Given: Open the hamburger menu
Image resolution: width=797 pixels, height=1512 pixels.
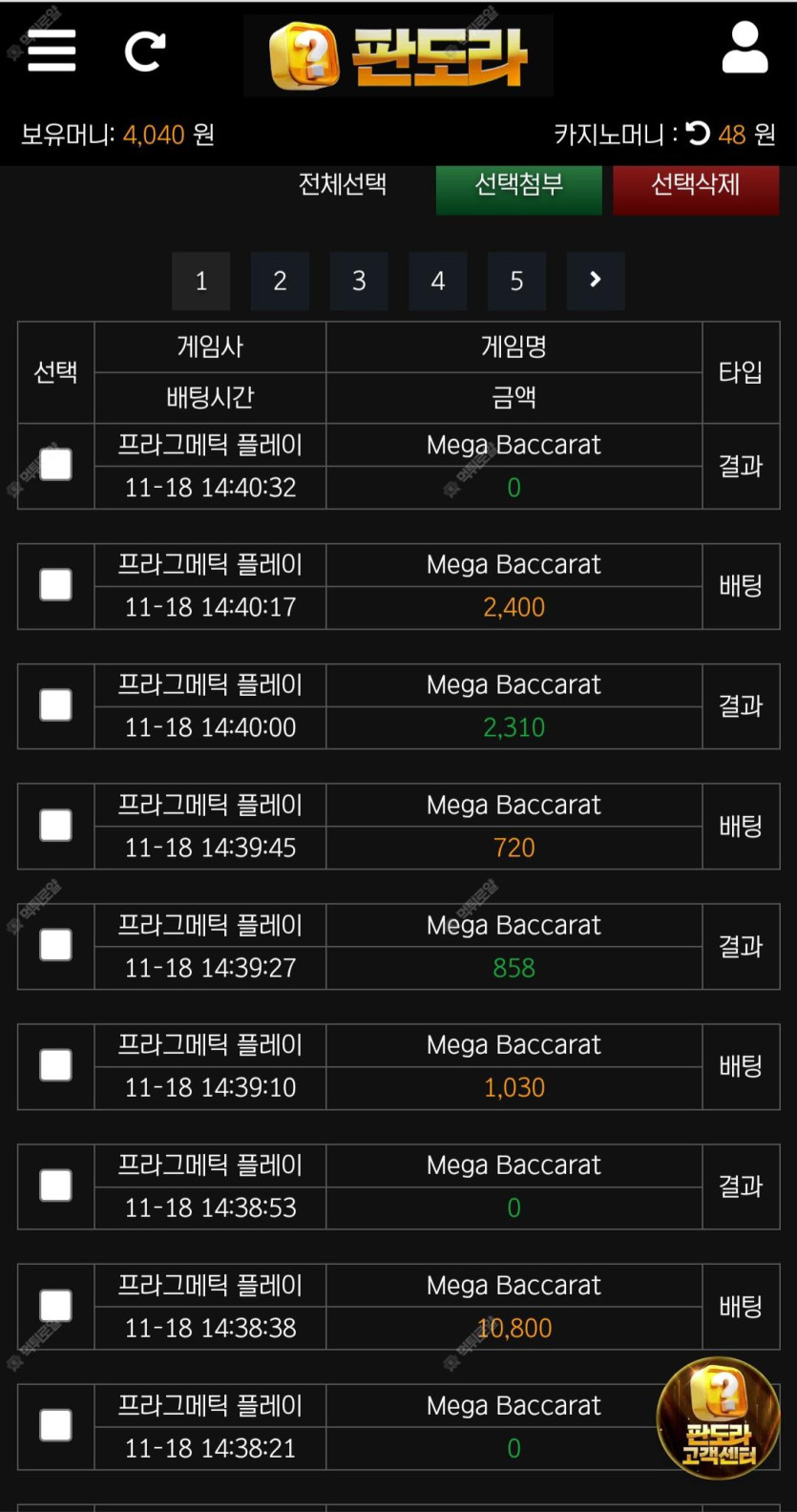Looking at the screenshot, I should 52,50.
